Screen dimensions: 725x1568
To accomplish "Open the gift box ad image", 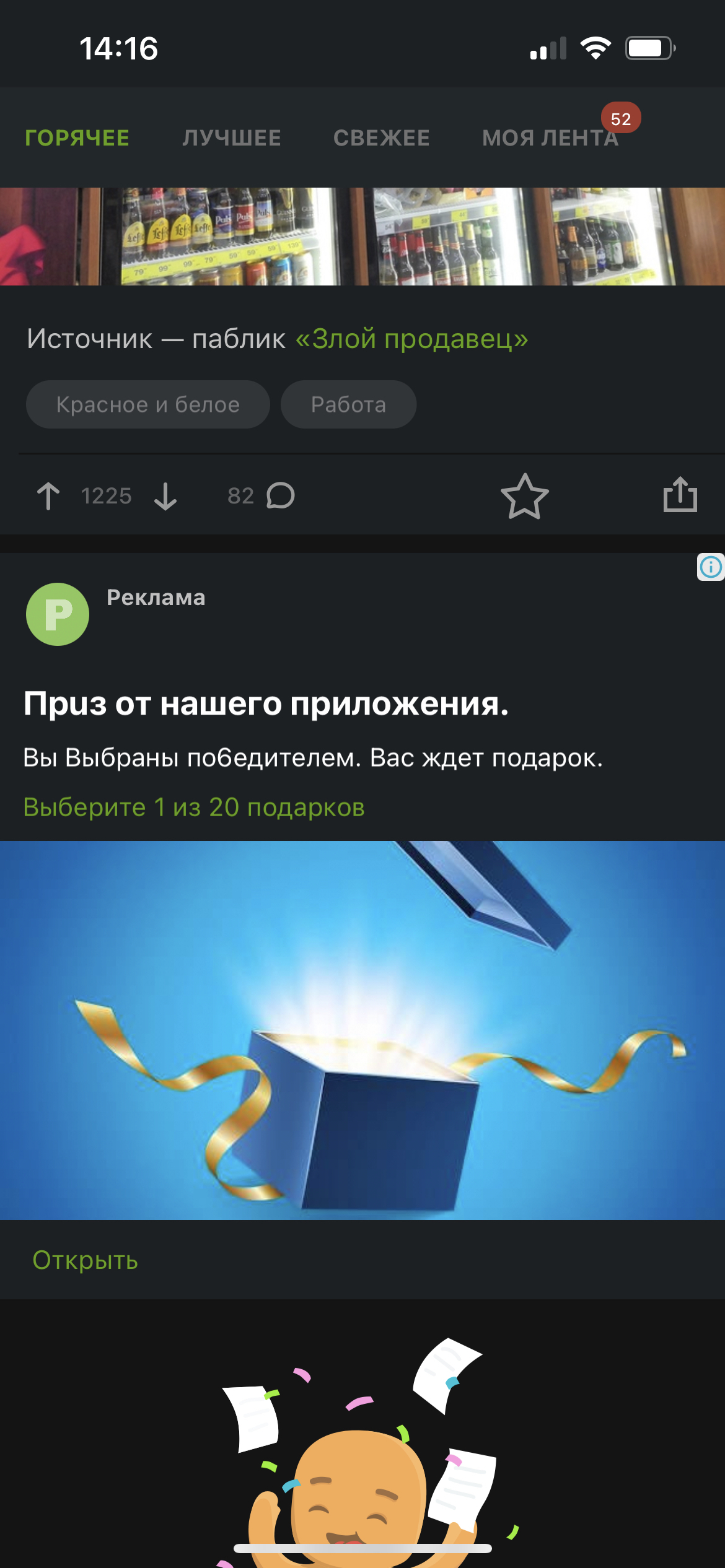I will click(362, 1029).
